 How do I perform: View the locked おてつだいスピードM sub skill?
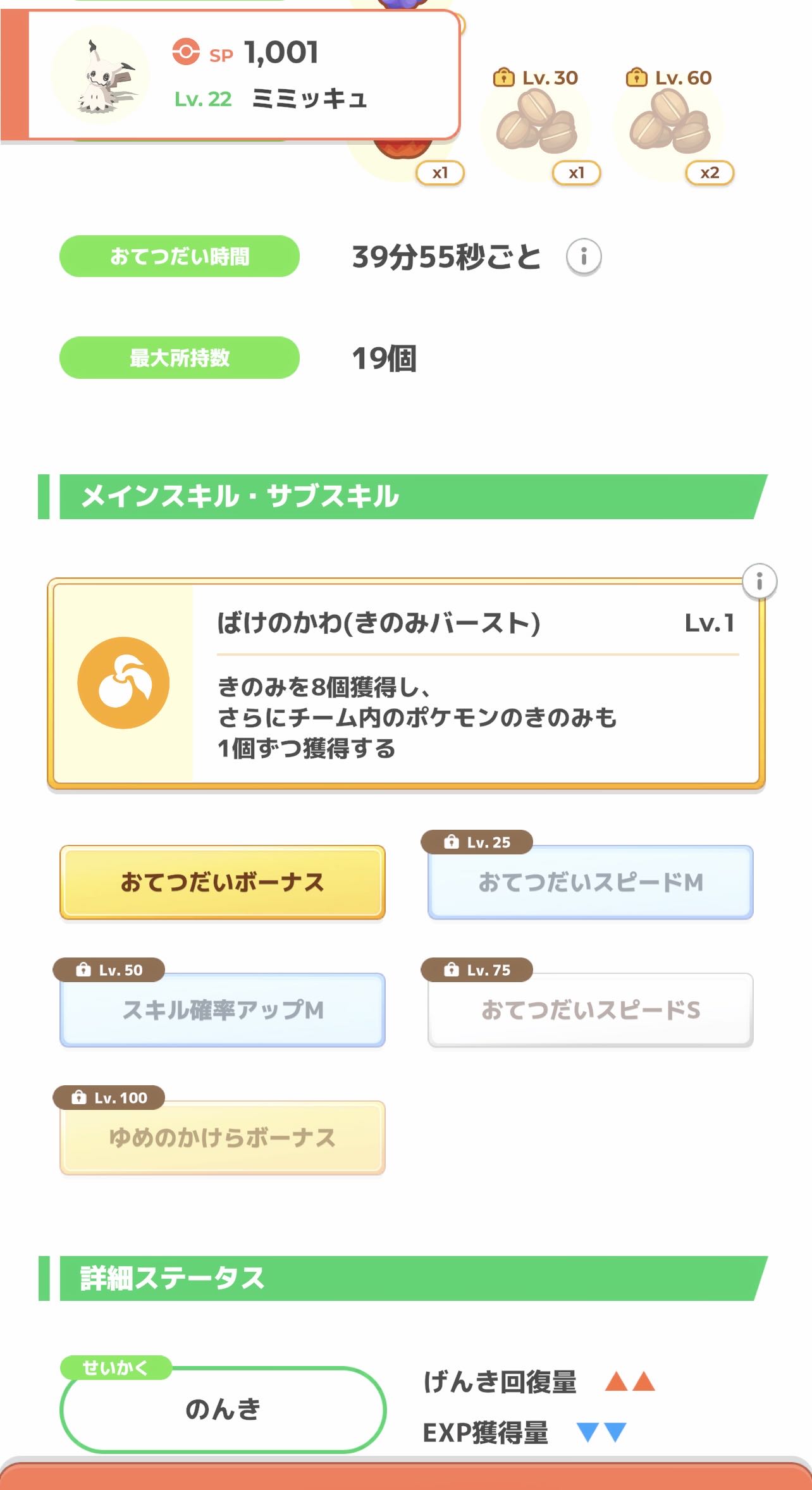pyautogui.click(x=591, y=882)
